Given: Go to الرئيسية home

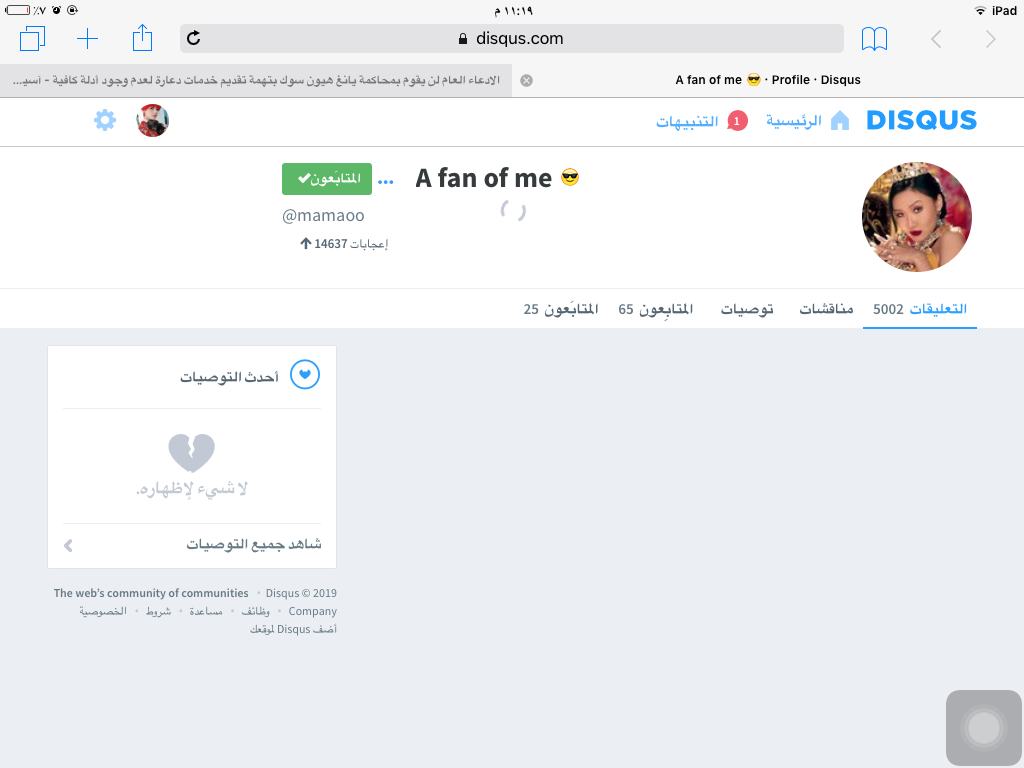Looking at the screenshot, I should tap(807, 121).
